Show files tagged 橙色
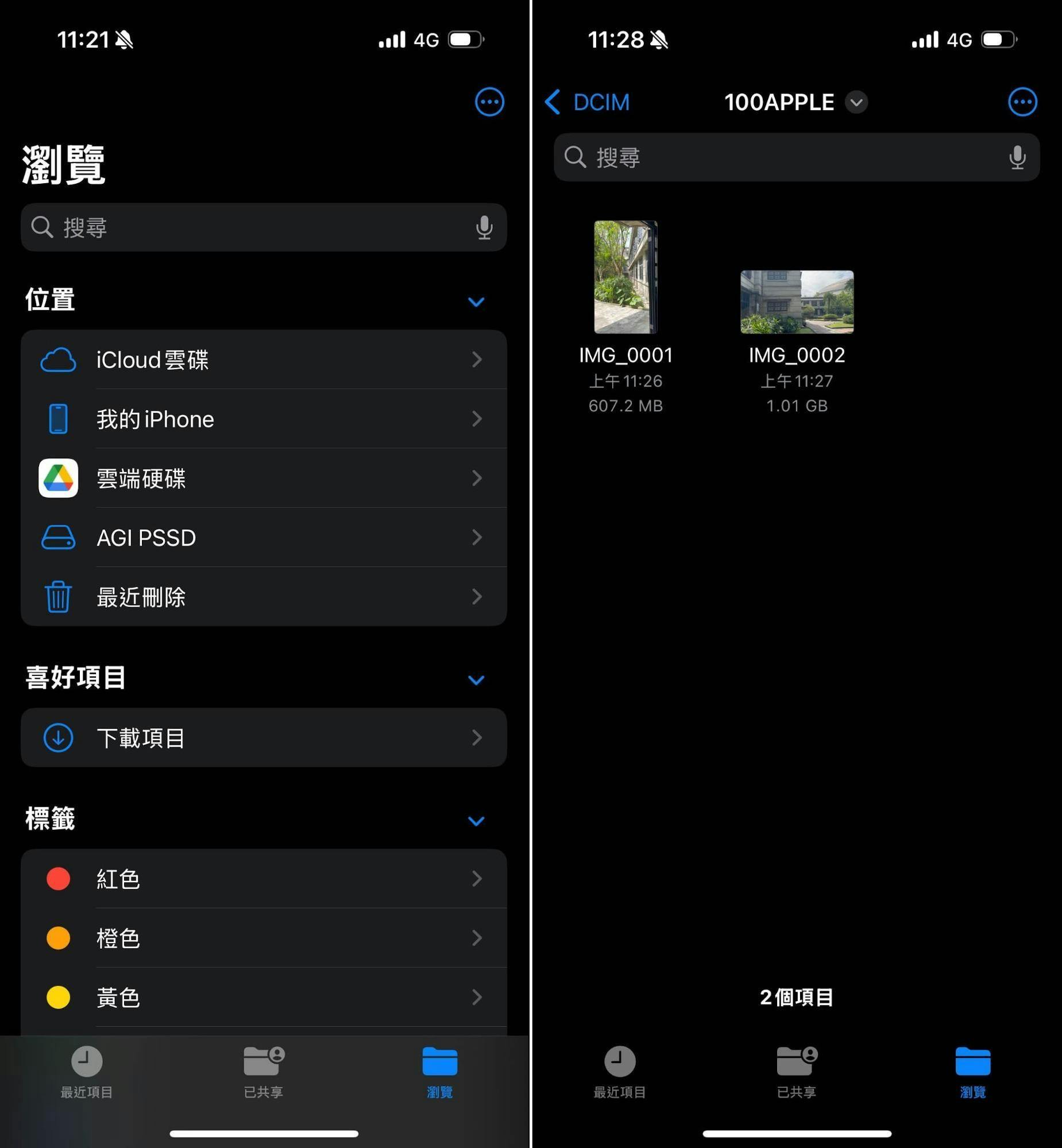 (263, 938)
